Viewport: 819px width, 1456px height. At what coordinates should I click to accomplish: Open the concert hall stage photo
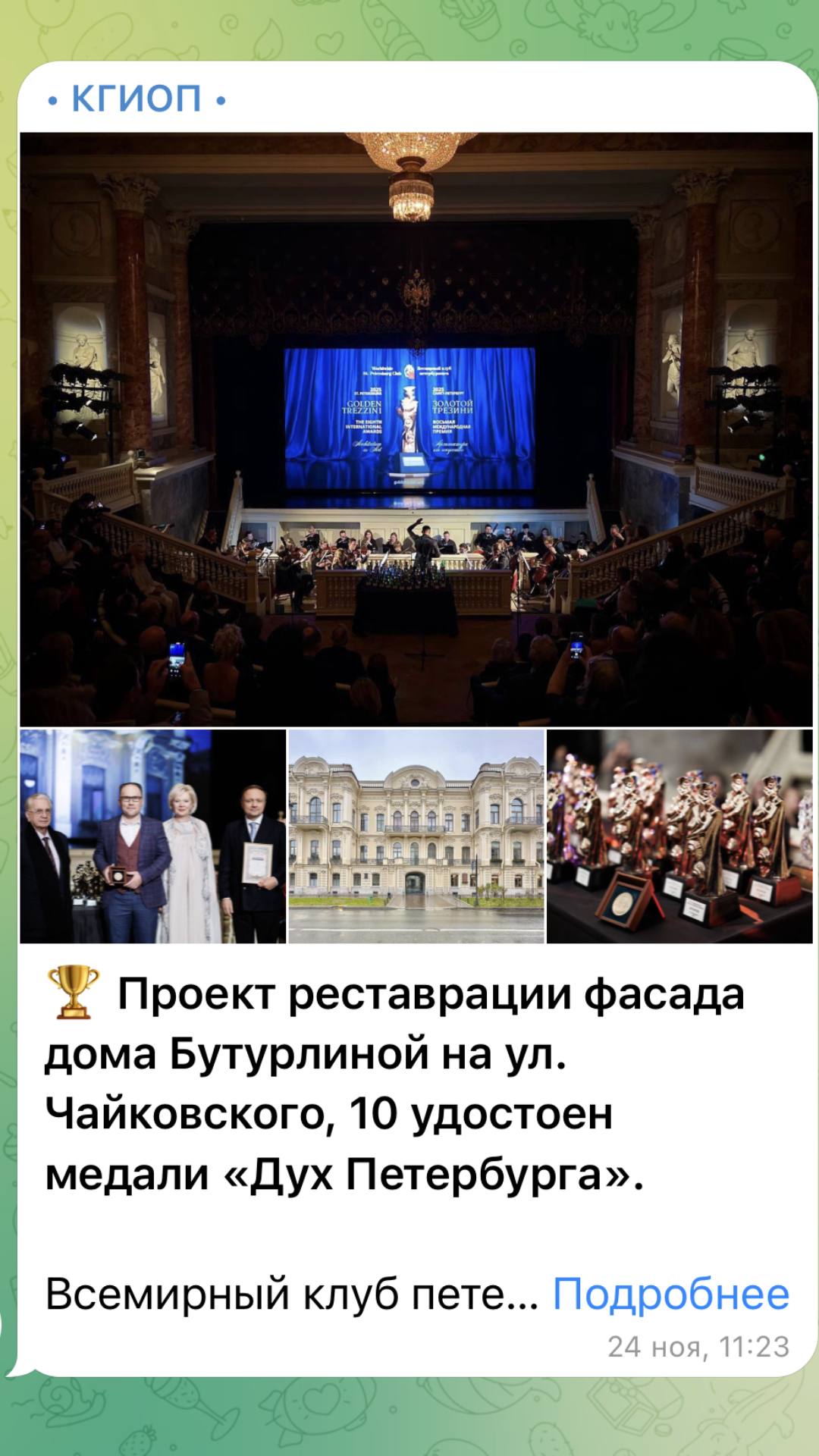pyautogui.click(x=416, y=429)
